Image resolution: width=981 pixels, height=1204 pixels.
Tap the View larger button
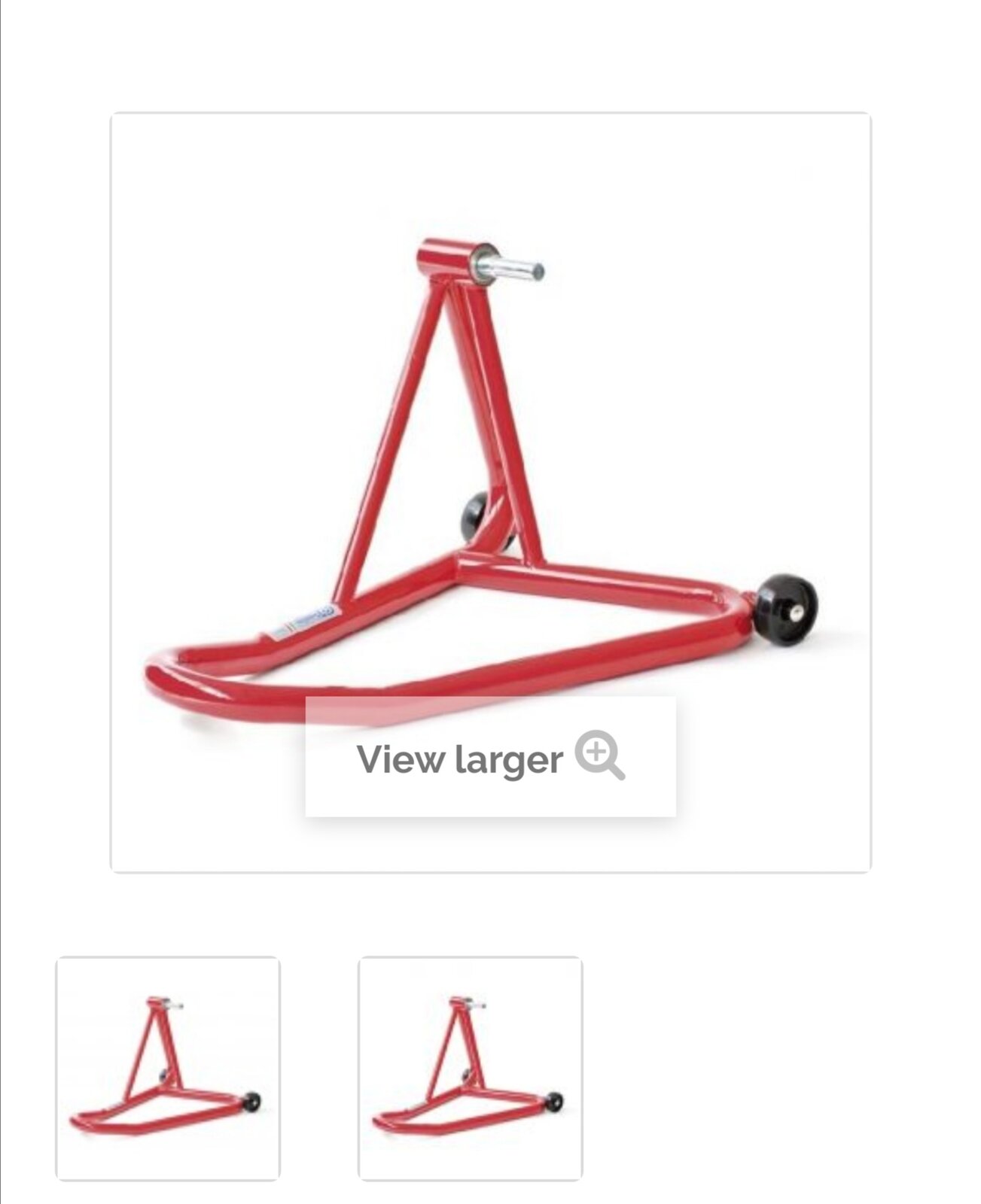(x=490, y=757)
